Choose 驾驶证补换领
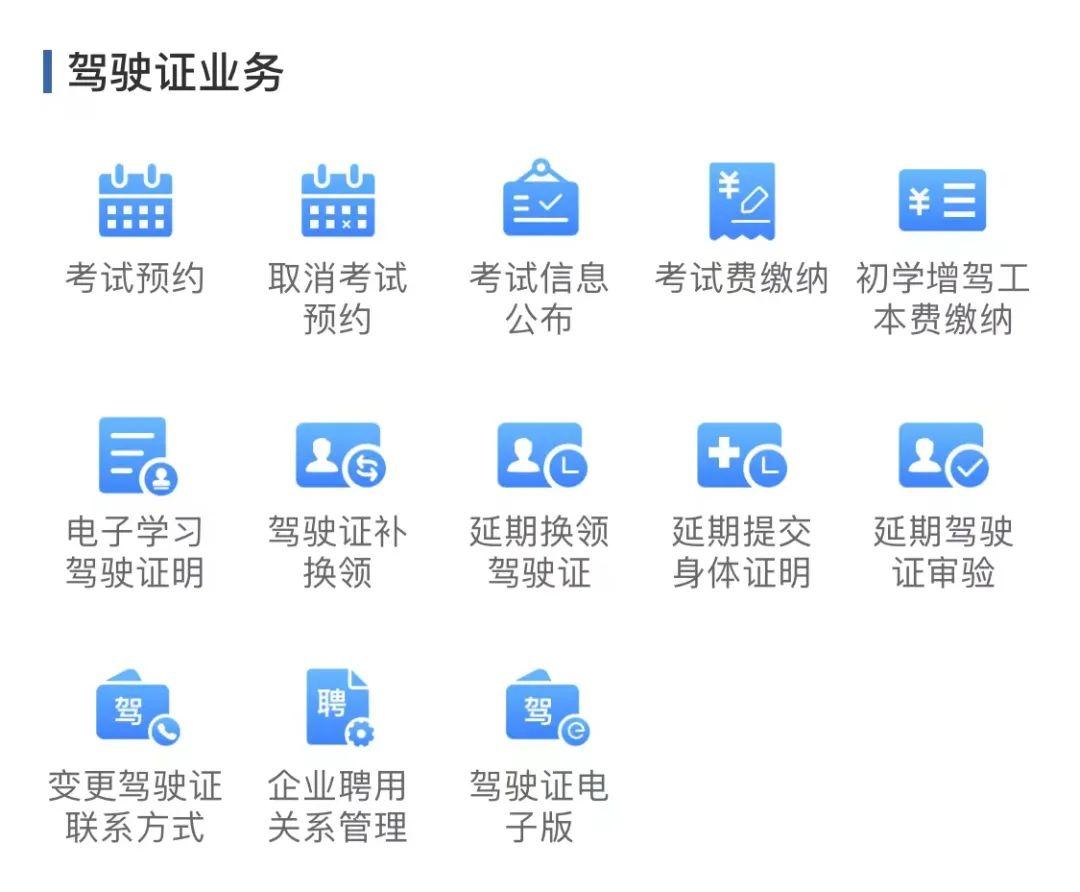The height and width of the screenshot is (892, 1080). click(338, 457)
